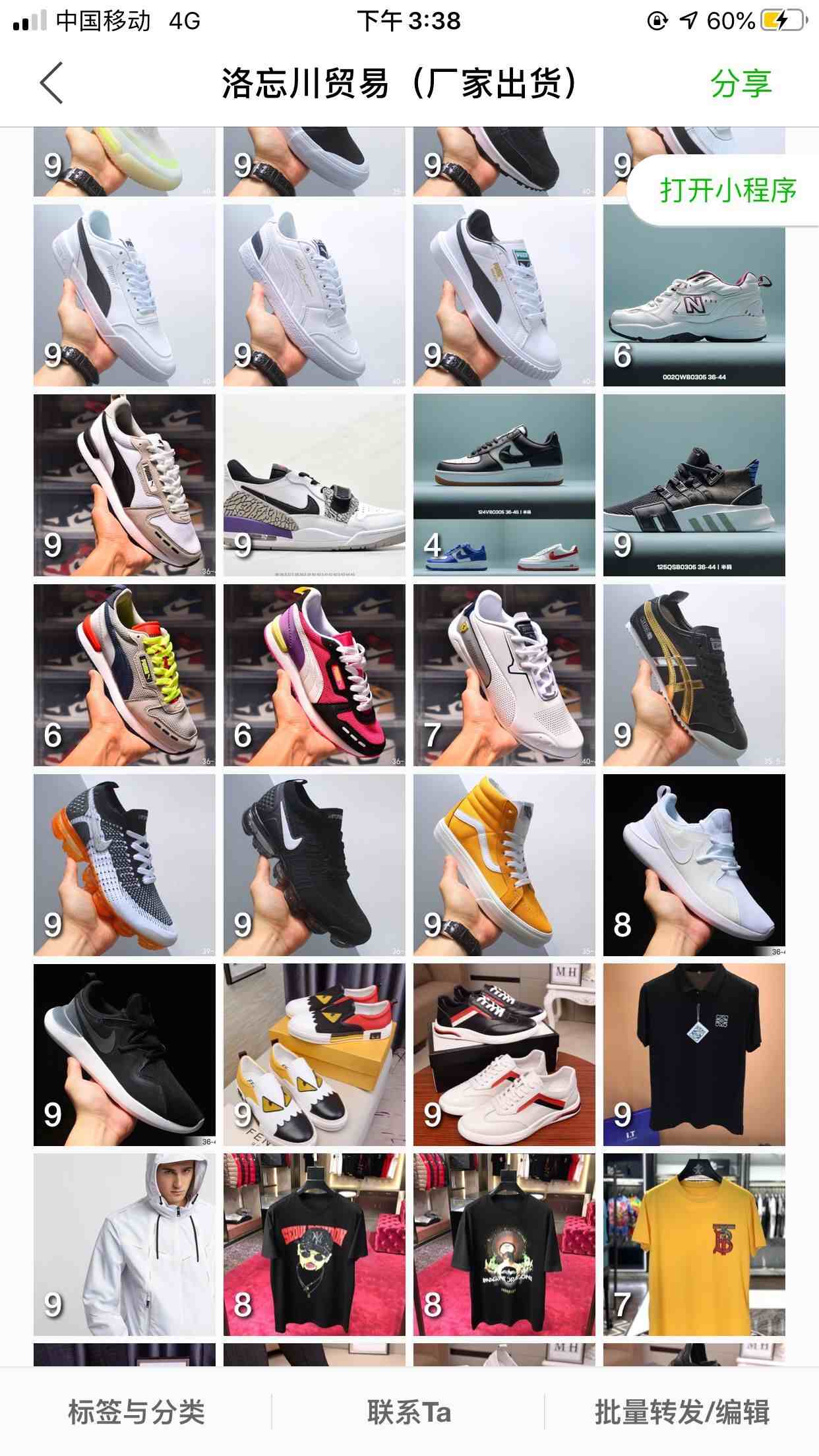Open the white New Balance sneaker tile
Screen dimensions: 819x1456
(694, 295)
